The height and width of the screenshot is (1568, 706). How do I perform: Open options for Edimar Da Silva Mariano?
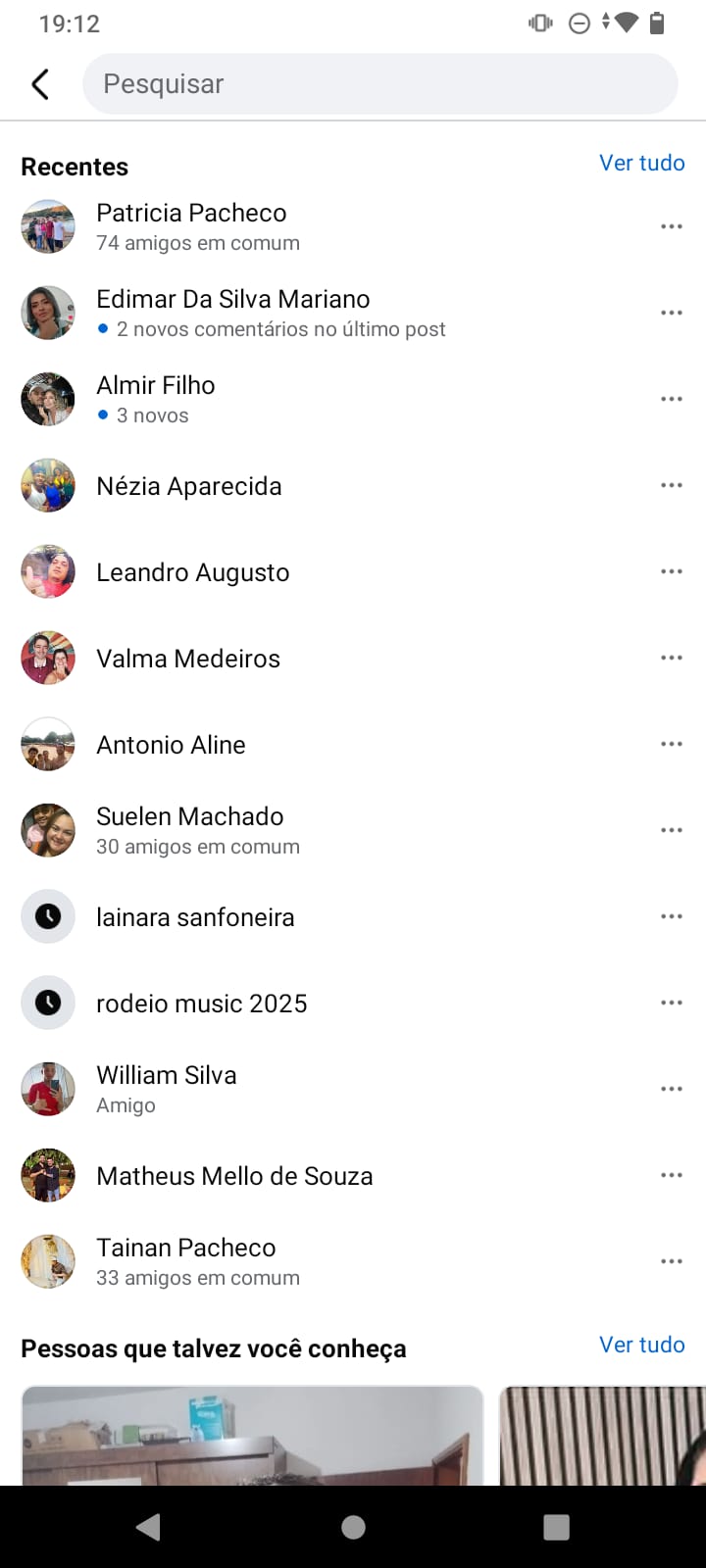671,313
